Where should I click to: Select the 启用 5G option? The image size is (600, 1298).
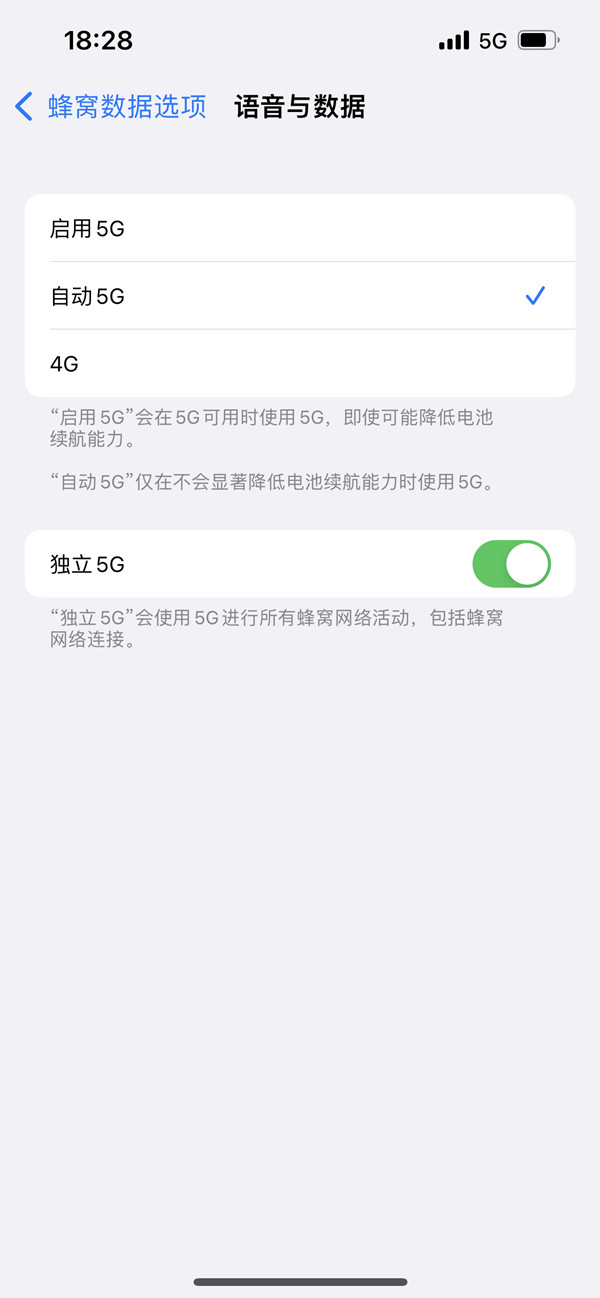(x=300, y=229)
